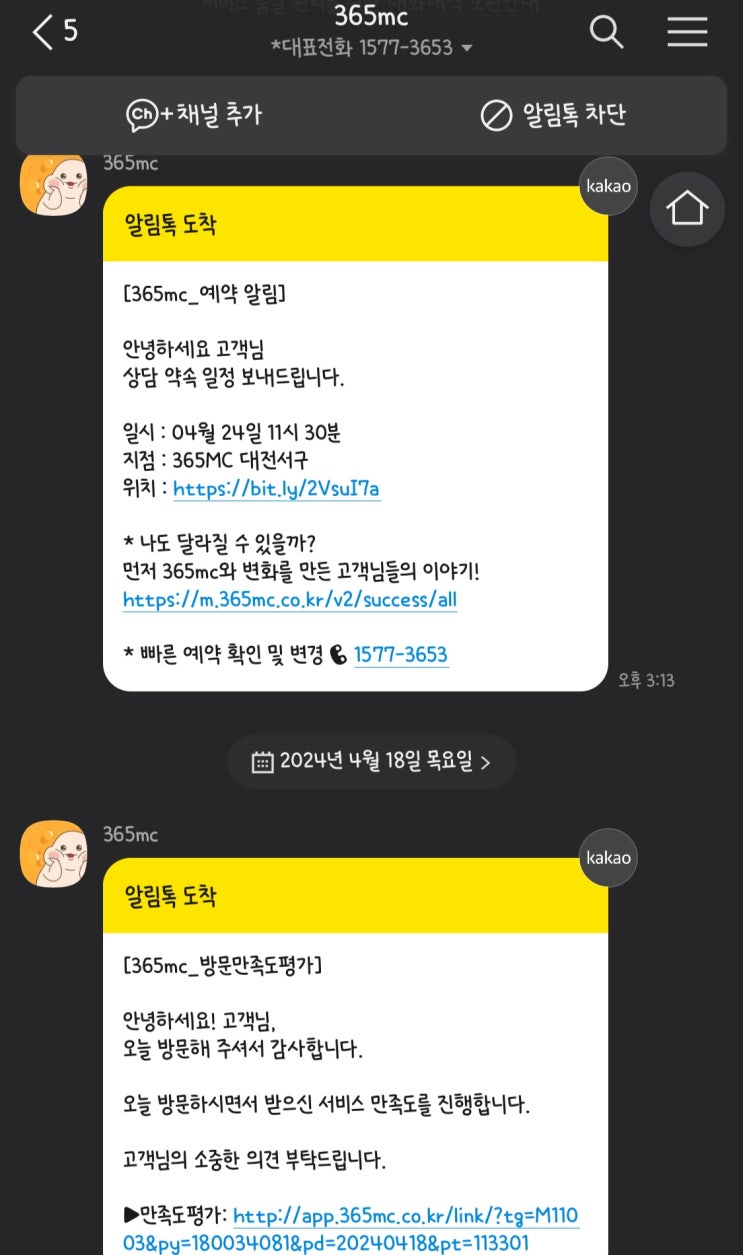743x1255 pixels.
Task: Tap the home icon for the channel
Action: (x=687, y=209)
